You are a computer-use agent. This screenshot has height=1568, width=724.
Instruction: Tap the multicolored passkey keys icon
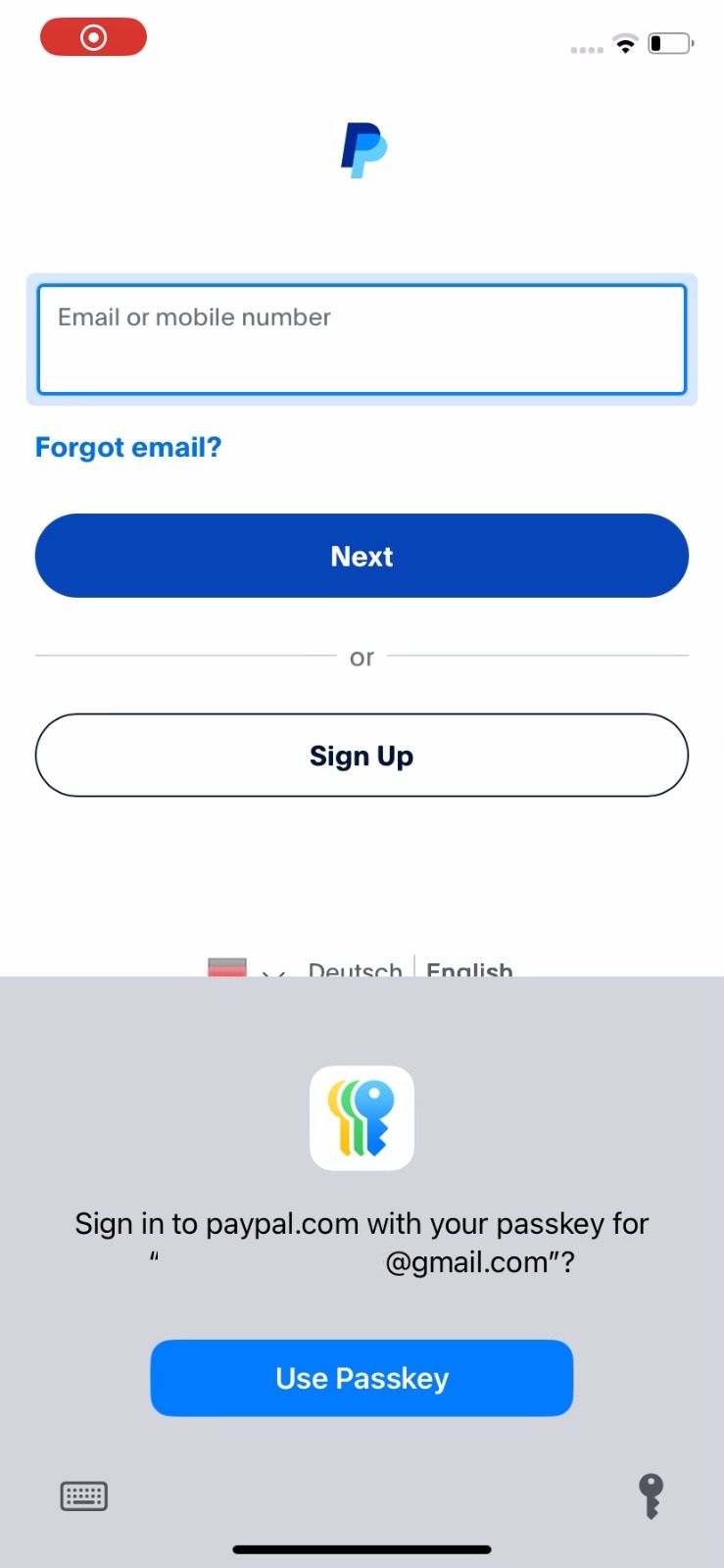click(x=362, y=1117)
